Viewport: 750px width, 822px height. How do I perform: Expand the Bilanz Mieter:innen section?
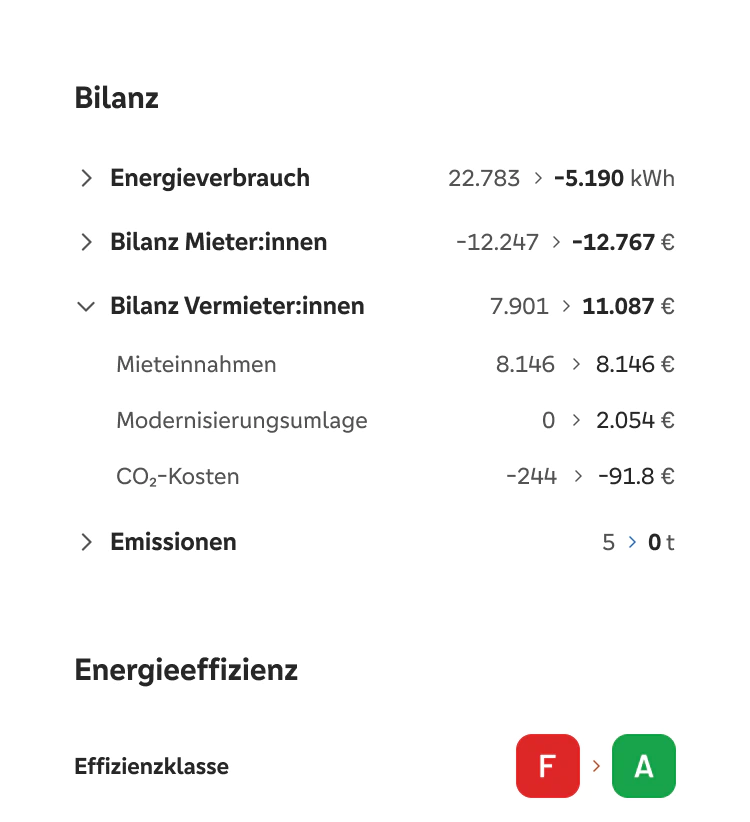coord(87,242)
